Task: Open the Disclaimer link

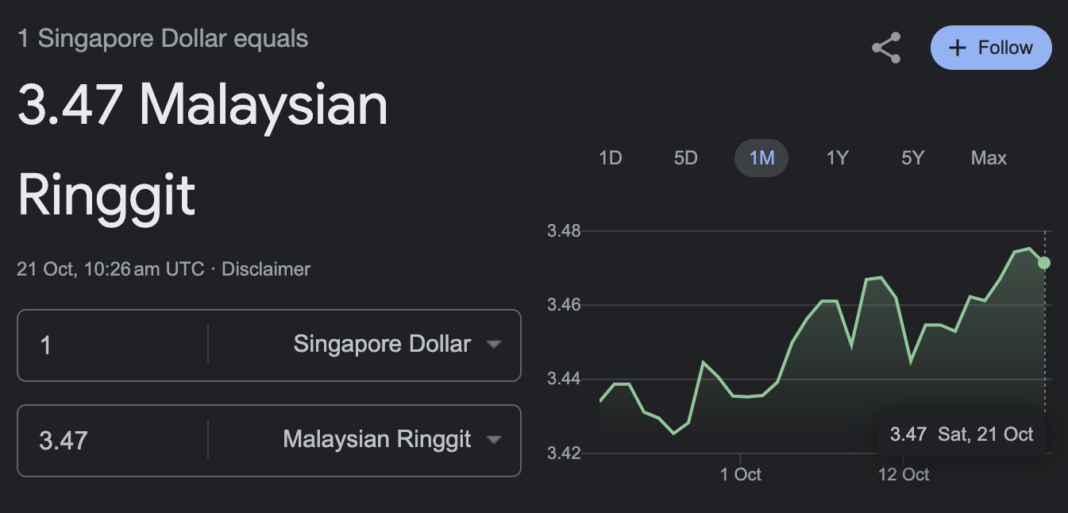Action: pyautogui.click(x=266, y=269)
